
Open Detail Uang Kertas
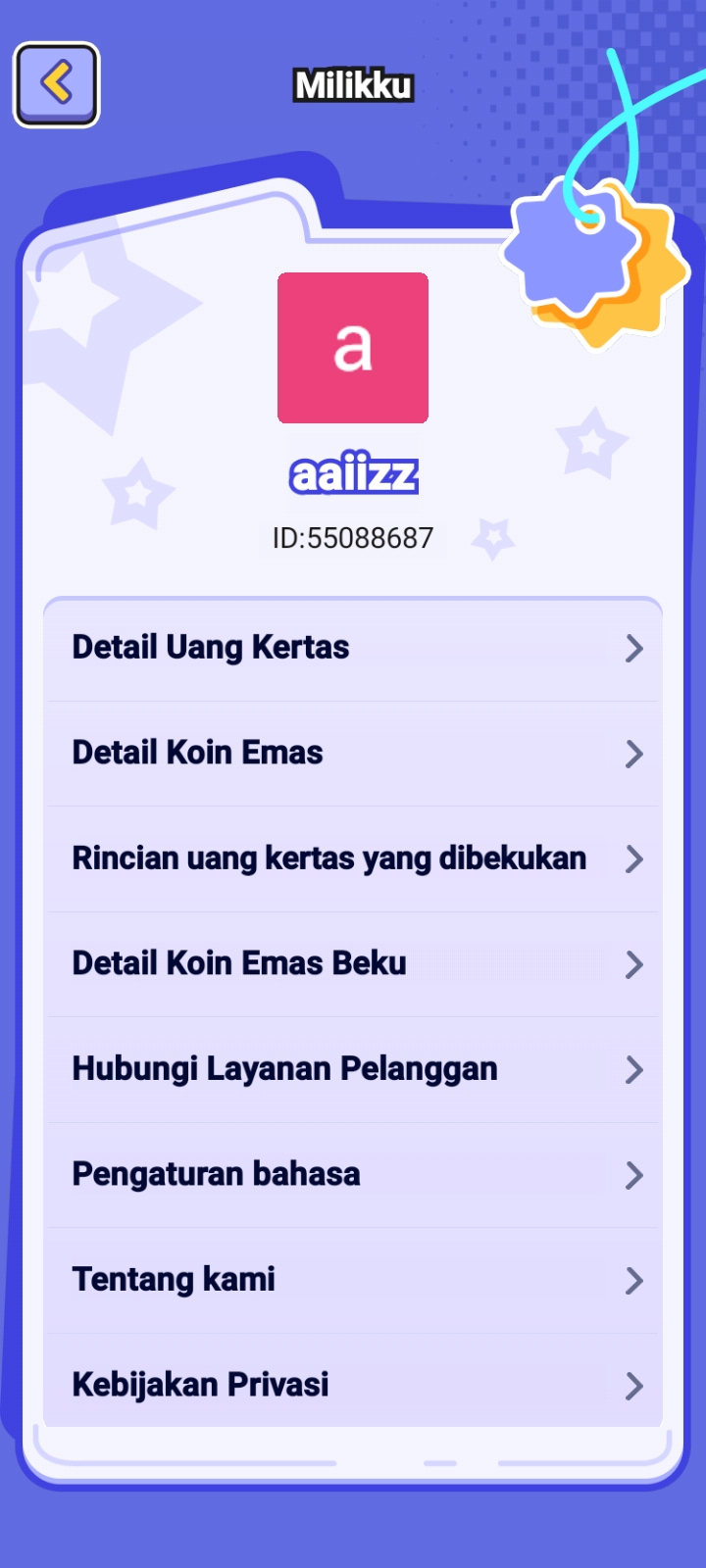(353, 648)
